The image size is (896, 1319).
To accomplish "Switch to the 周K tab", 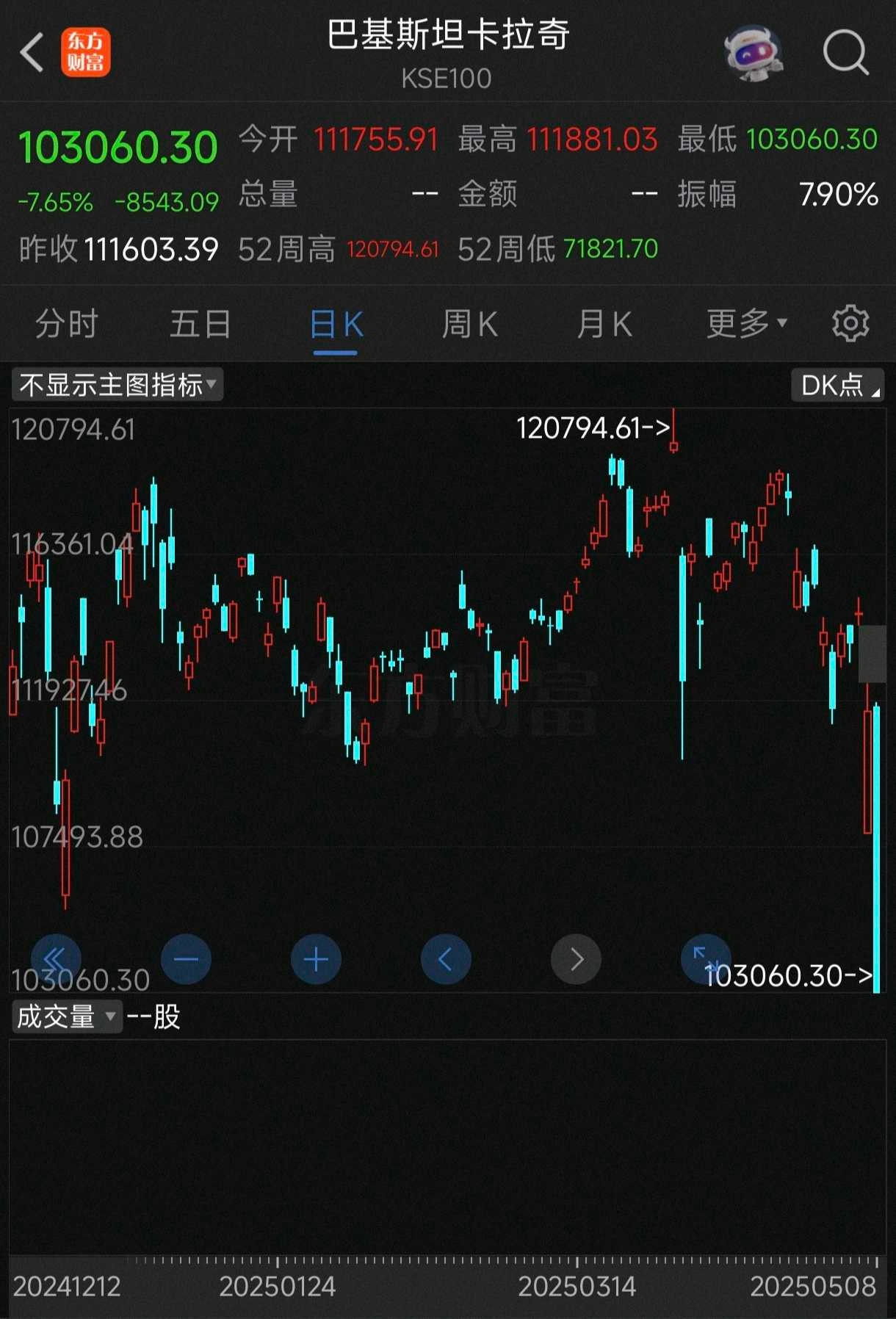I will 470,324.
